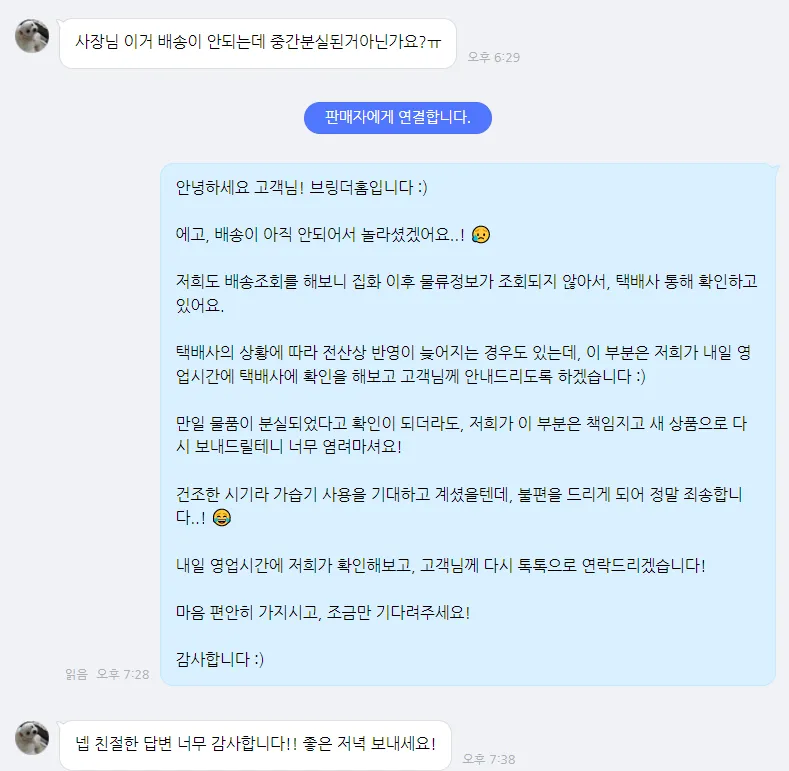The width and height of the screenshot is (789, 771).
Task: Open customer avatar beside the thank-you reply
Action: coord(32,738)
